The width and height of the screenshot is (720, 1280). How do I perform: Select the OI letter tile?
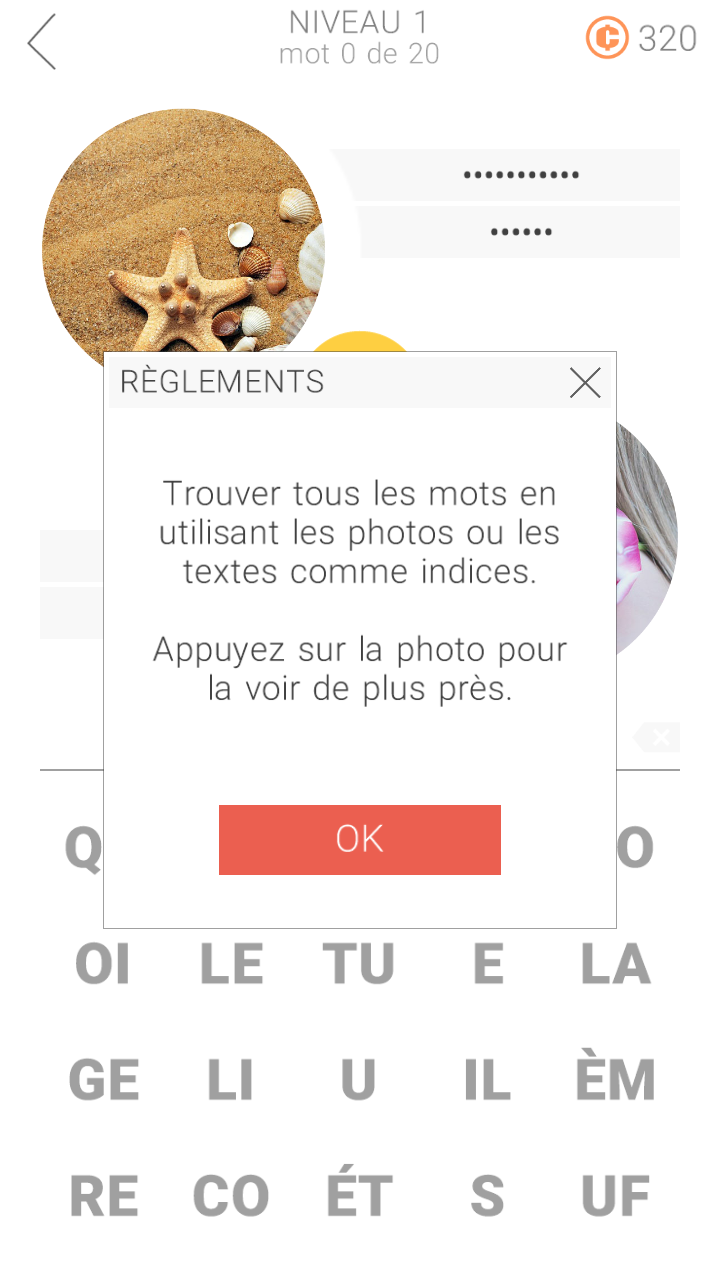pyautogui.click(x=103, y=964)
